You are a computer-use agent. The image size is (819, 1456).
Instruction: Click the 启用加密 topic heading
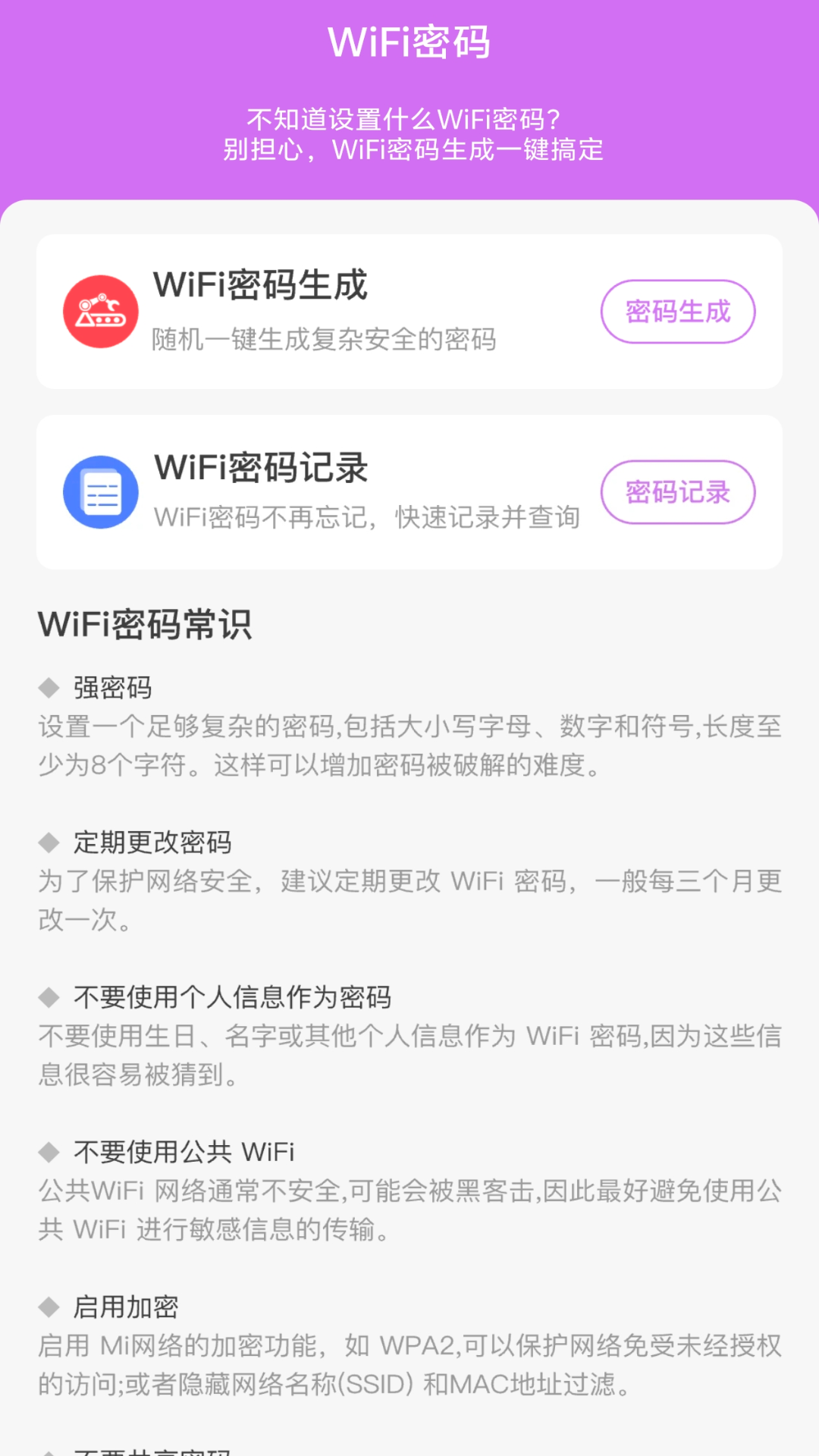coord(126,1307)
